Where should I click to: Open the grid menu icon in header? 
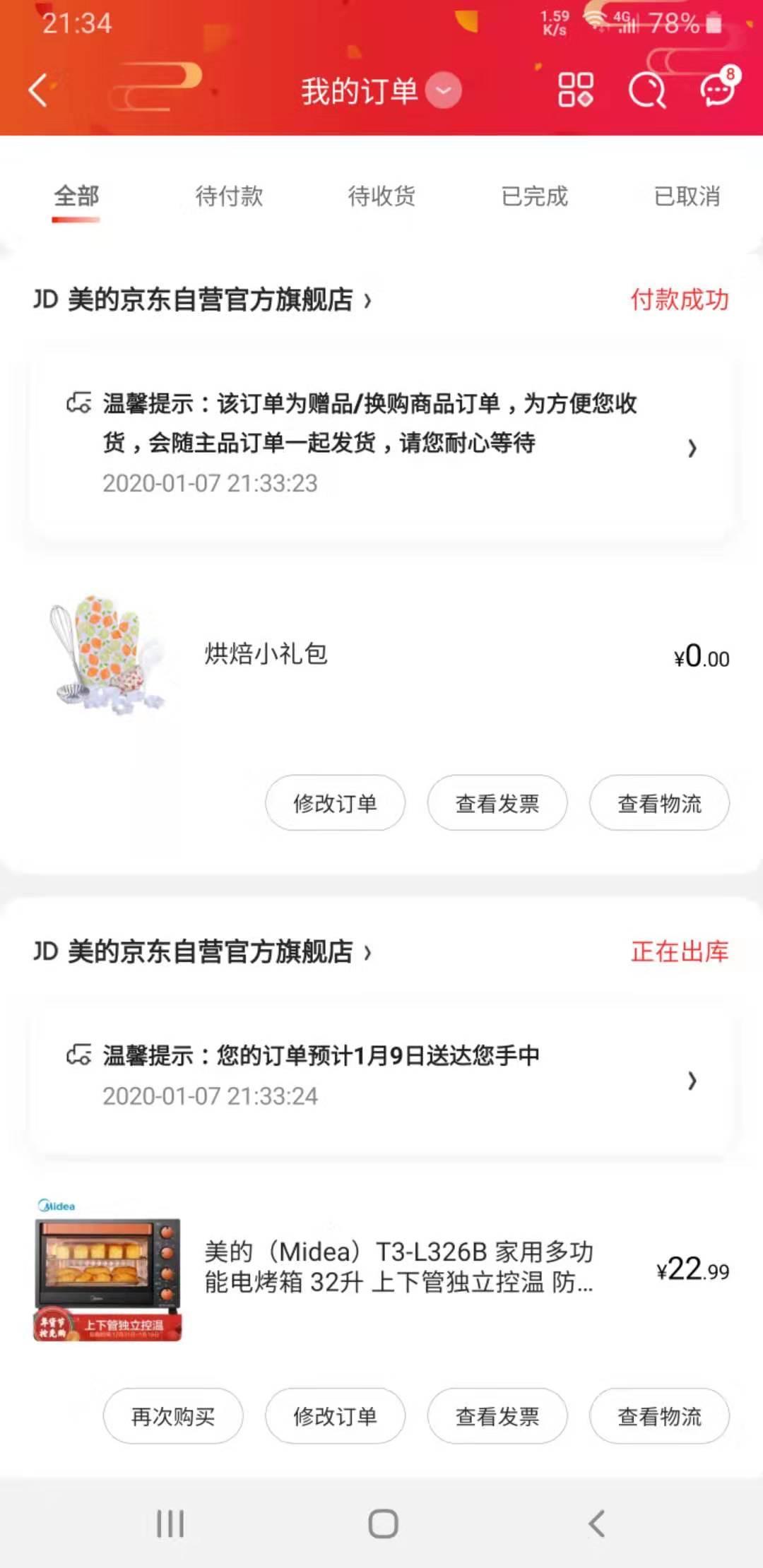[576, 90]
